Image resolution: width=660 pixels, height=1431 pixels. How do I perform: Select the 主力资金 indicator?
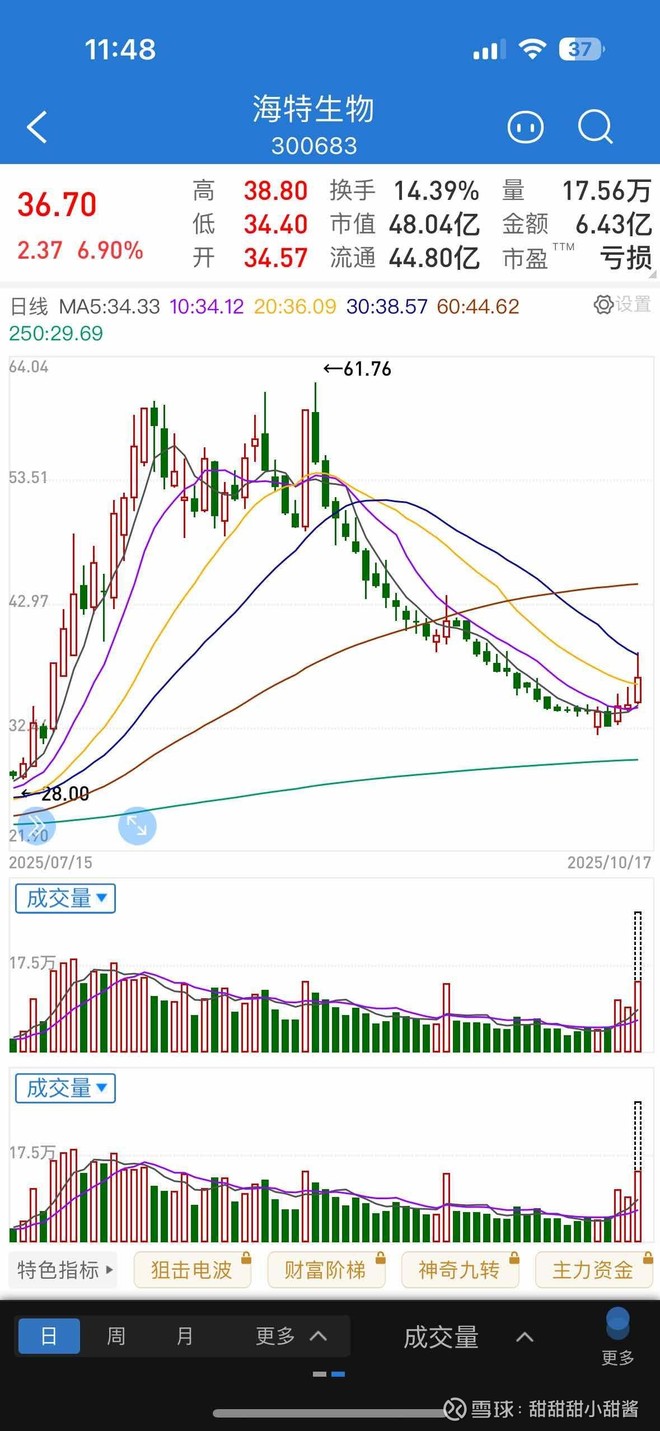point(594,1270)
